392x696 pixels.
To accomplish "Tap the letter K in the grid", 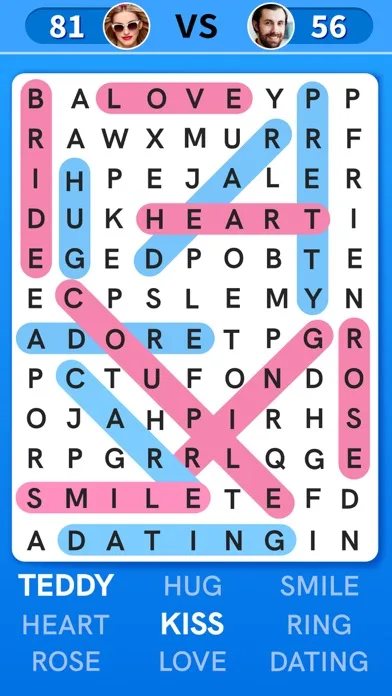I will tap(114, 218).
